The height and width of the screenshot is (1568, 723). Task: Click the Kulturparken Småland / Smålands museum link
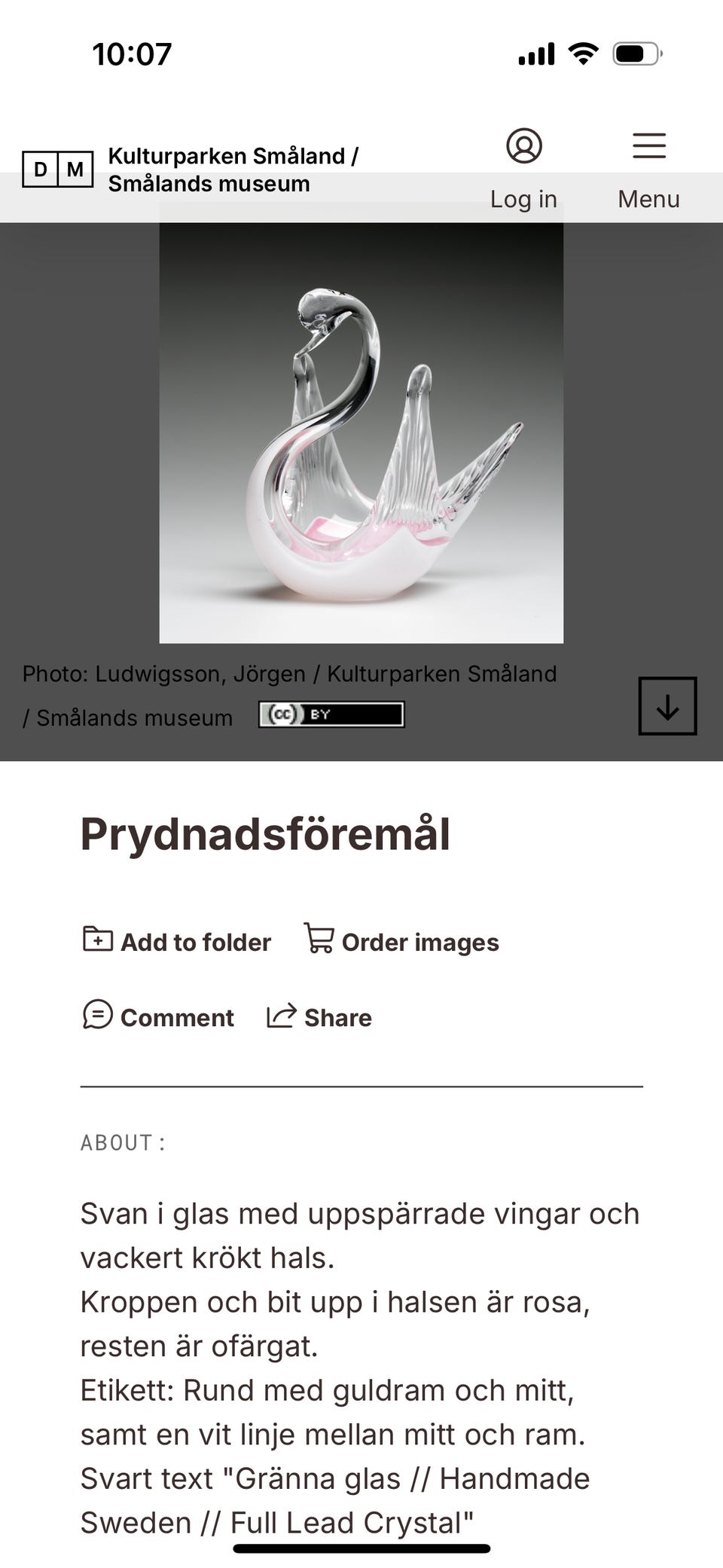pos(233,169)
